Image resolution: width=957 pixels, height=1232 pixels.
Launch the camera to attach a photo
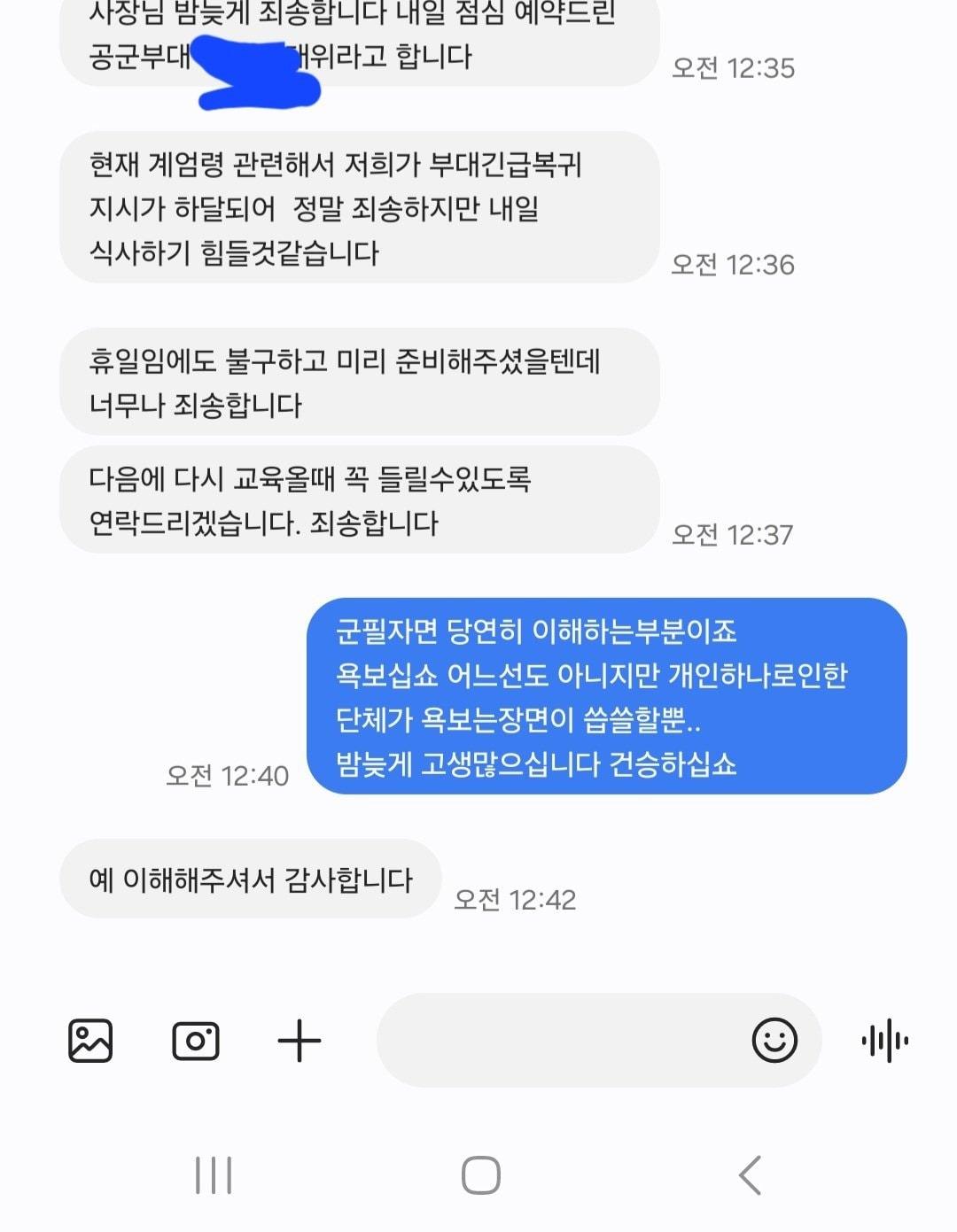coord(195,1040)
